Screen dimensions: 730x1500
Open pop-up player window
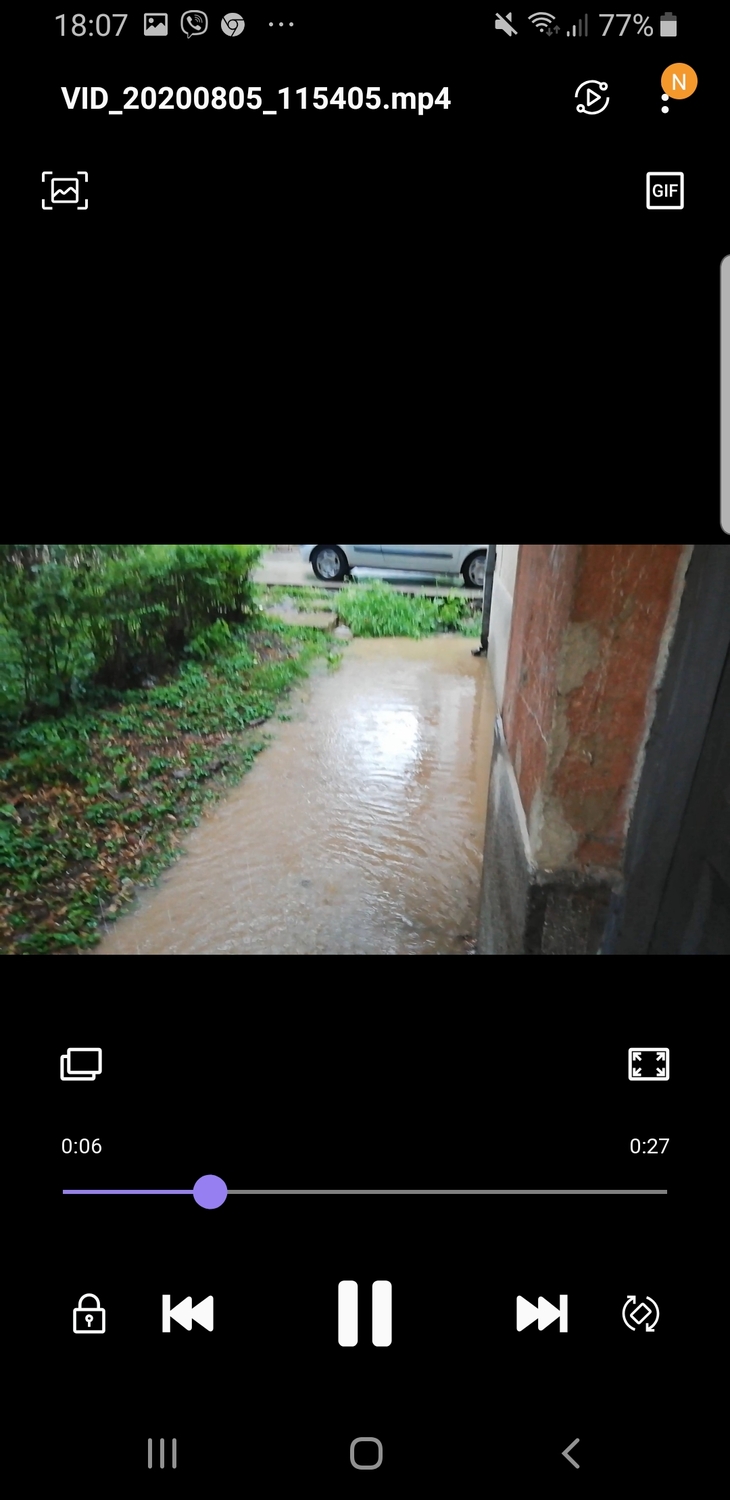coord(81,1064)
